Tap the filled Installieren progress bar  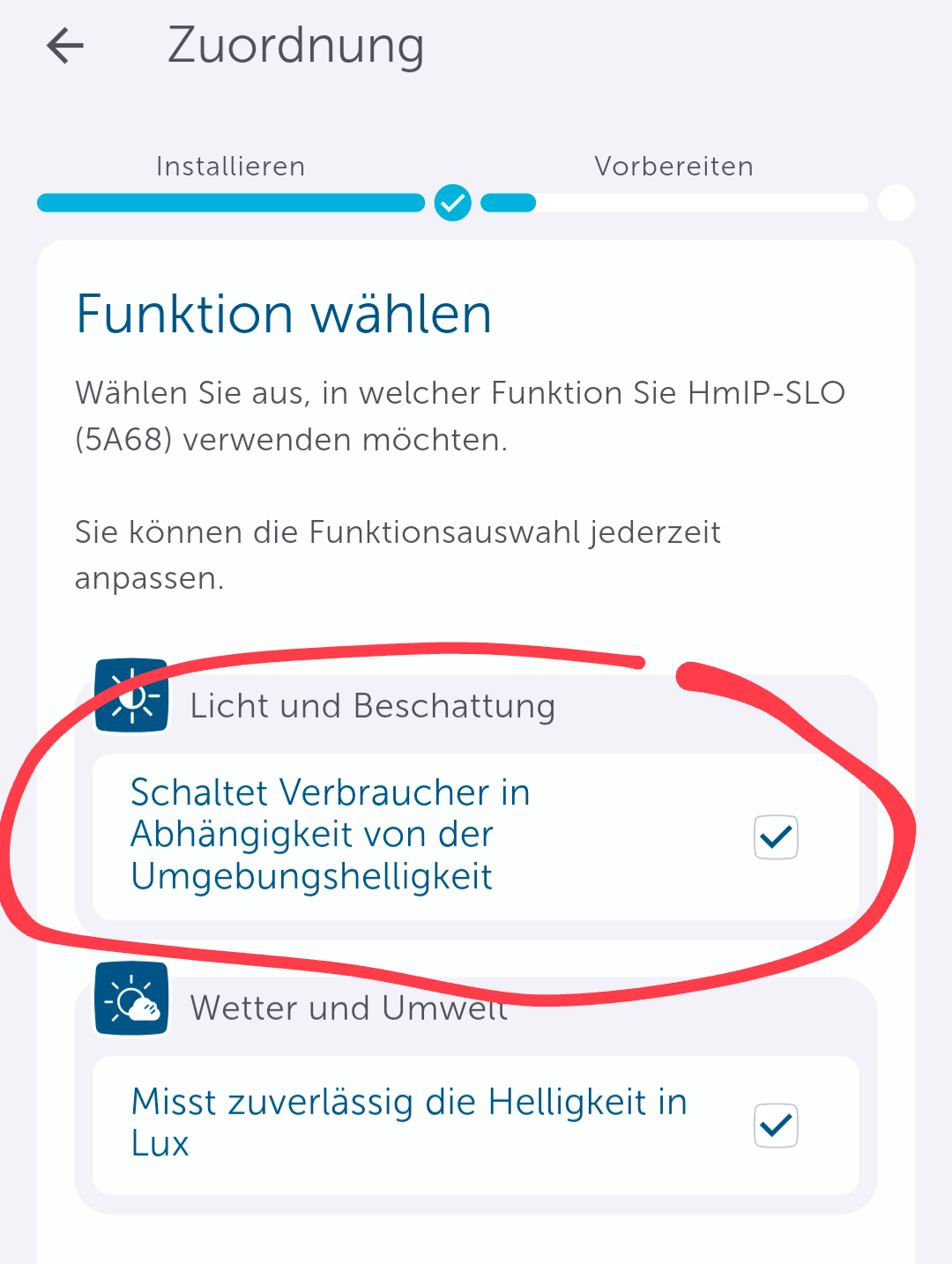pos(229,203)
